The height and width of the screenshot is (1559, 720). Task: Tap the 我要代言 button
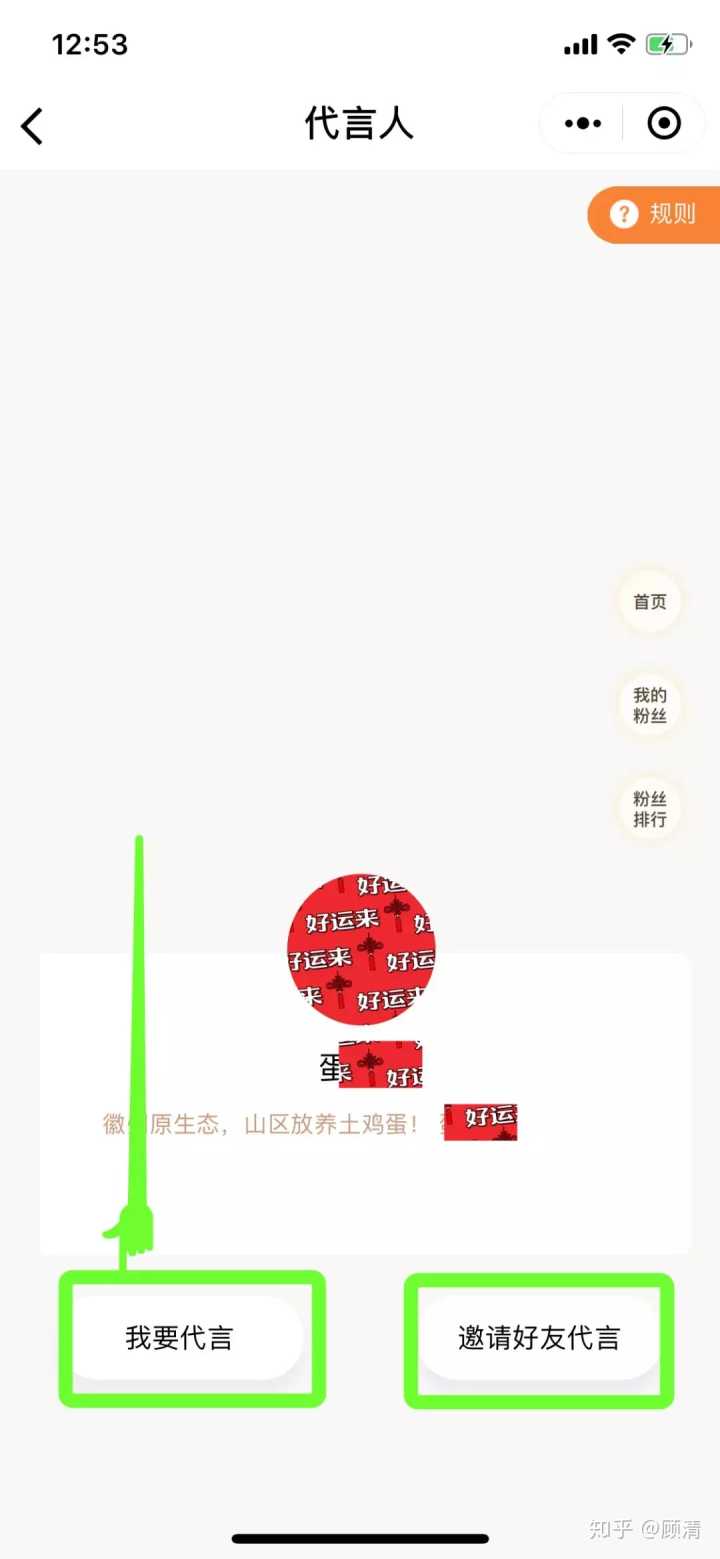(x=180, y=1338)
